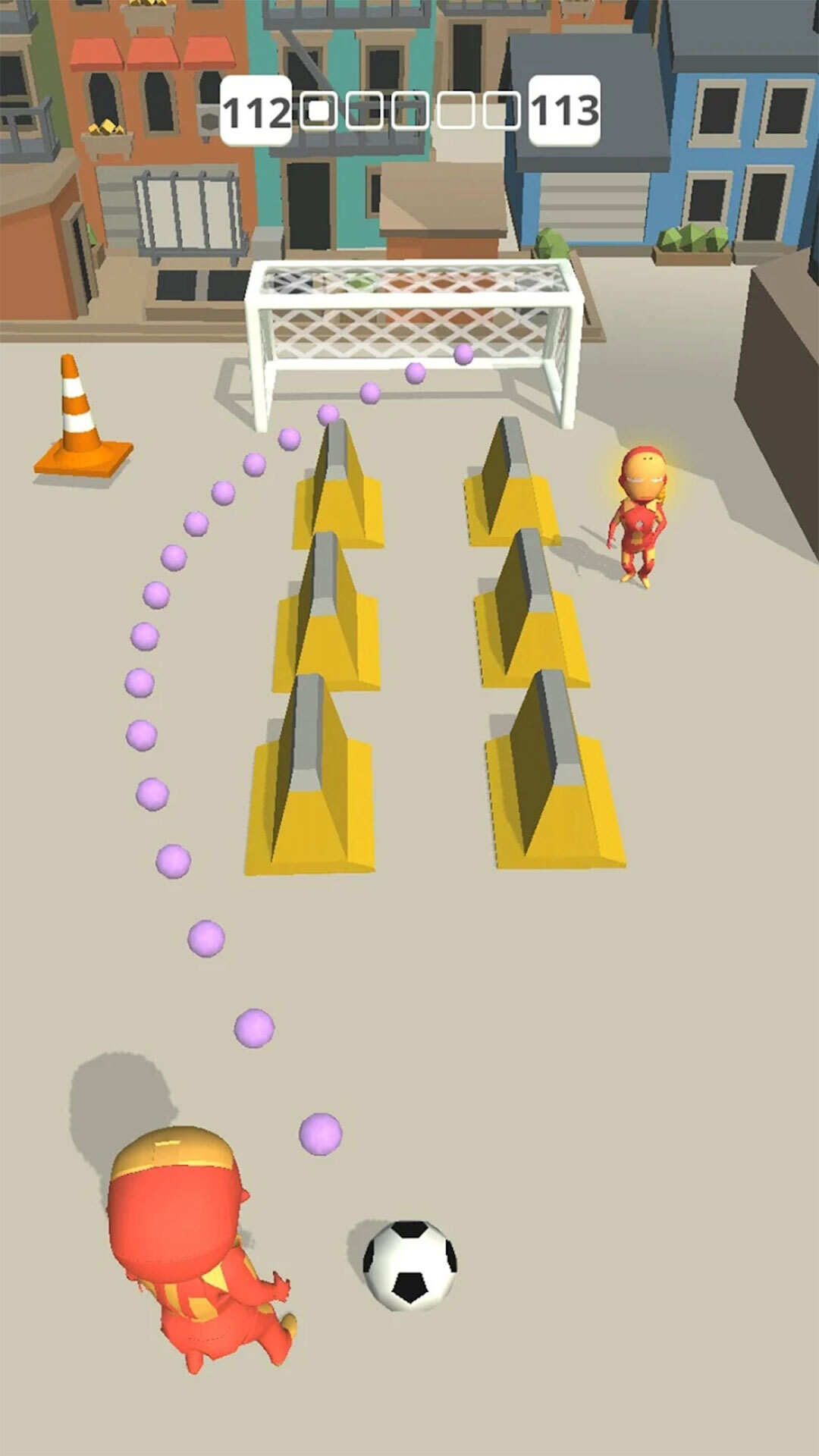This screenshot has width=819, height=1456.
Task: Tap the soccer ball to kick it
Action: (409, 1265)
